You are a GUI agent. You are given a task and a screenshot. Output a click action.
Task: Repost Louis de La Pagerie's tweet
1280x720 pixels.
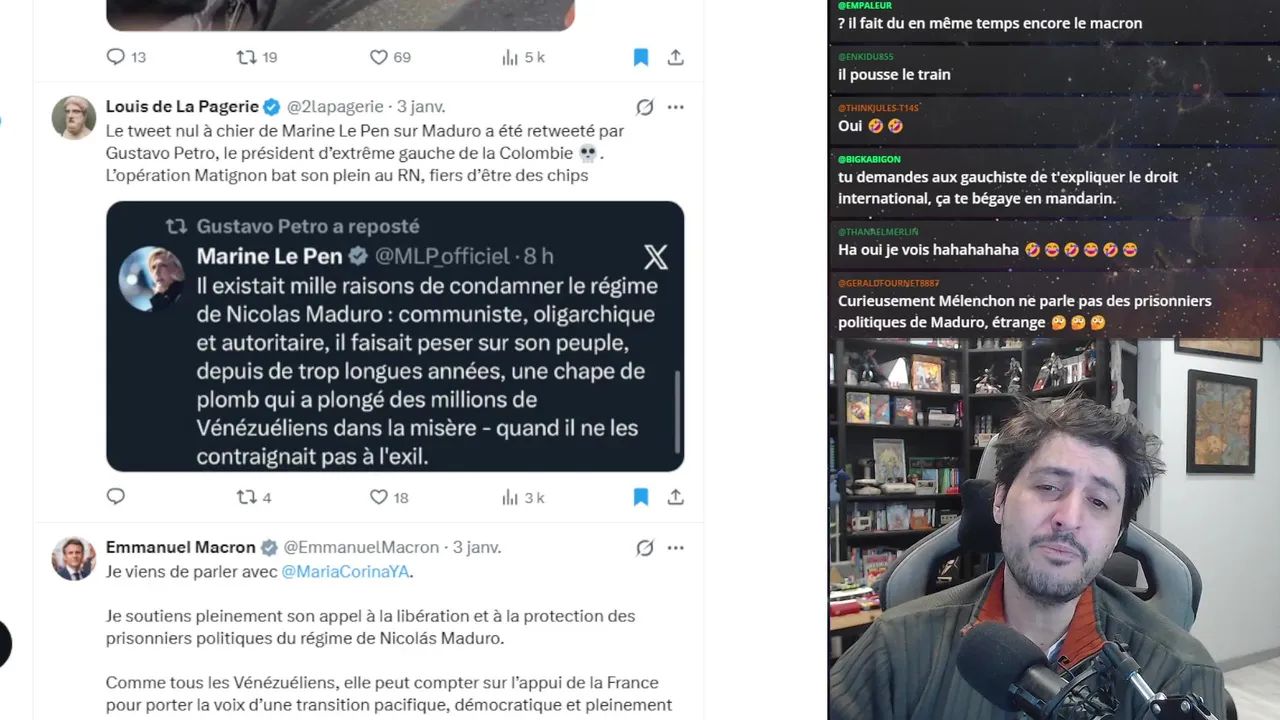pos(246,497)
